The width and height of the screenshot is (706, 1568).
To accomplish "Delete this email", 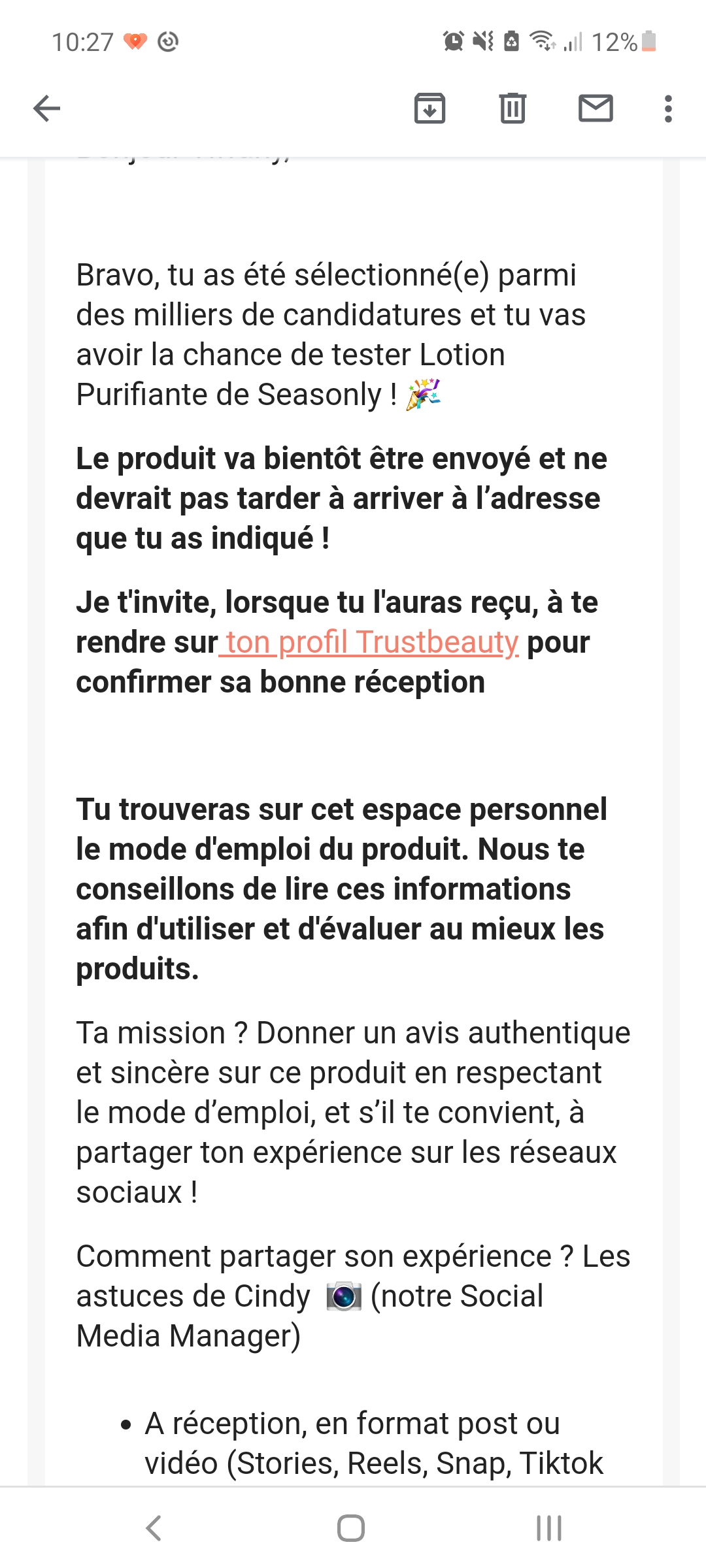I will point(513,108).
